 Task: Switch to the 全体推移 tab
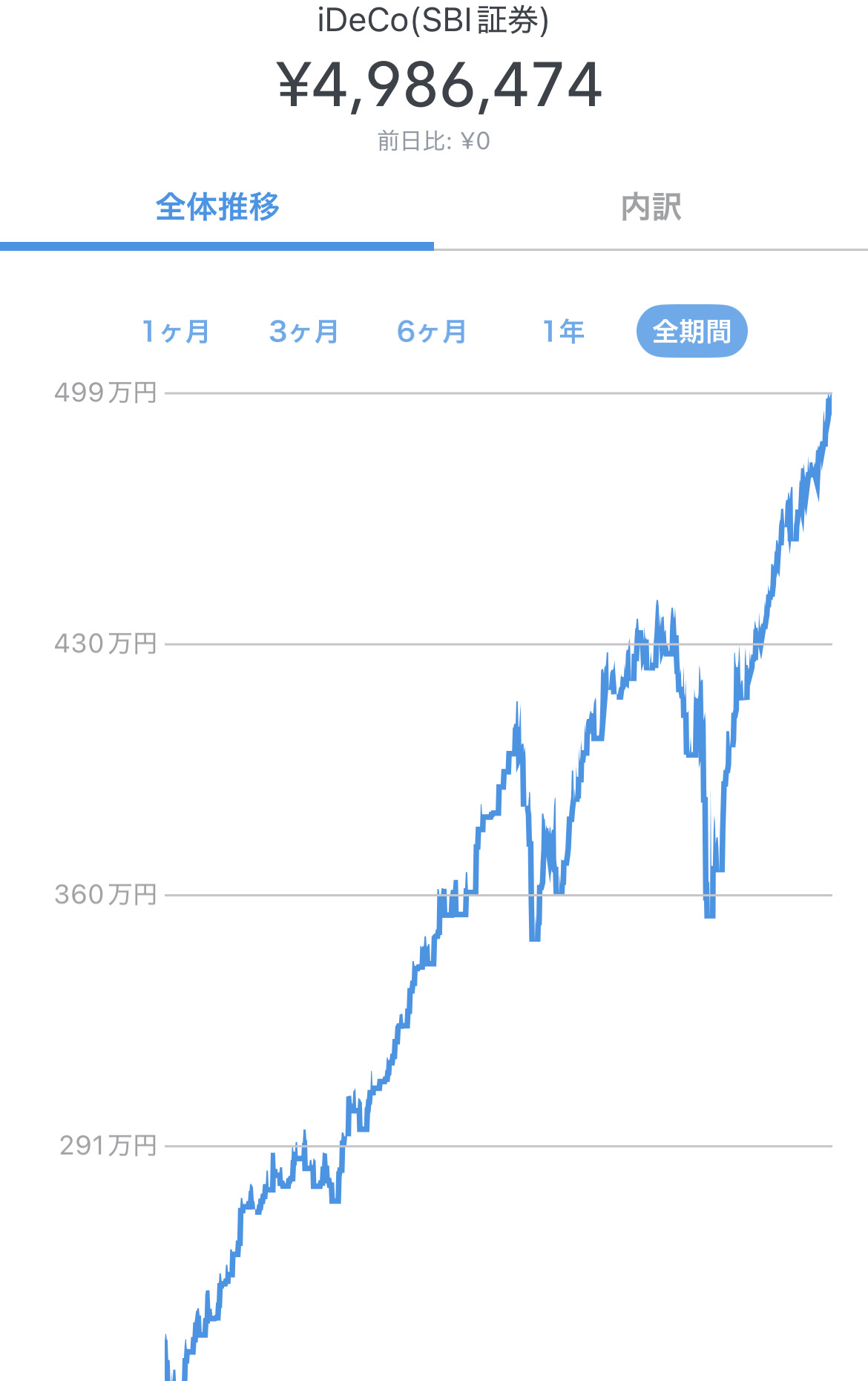pos(217,207)
